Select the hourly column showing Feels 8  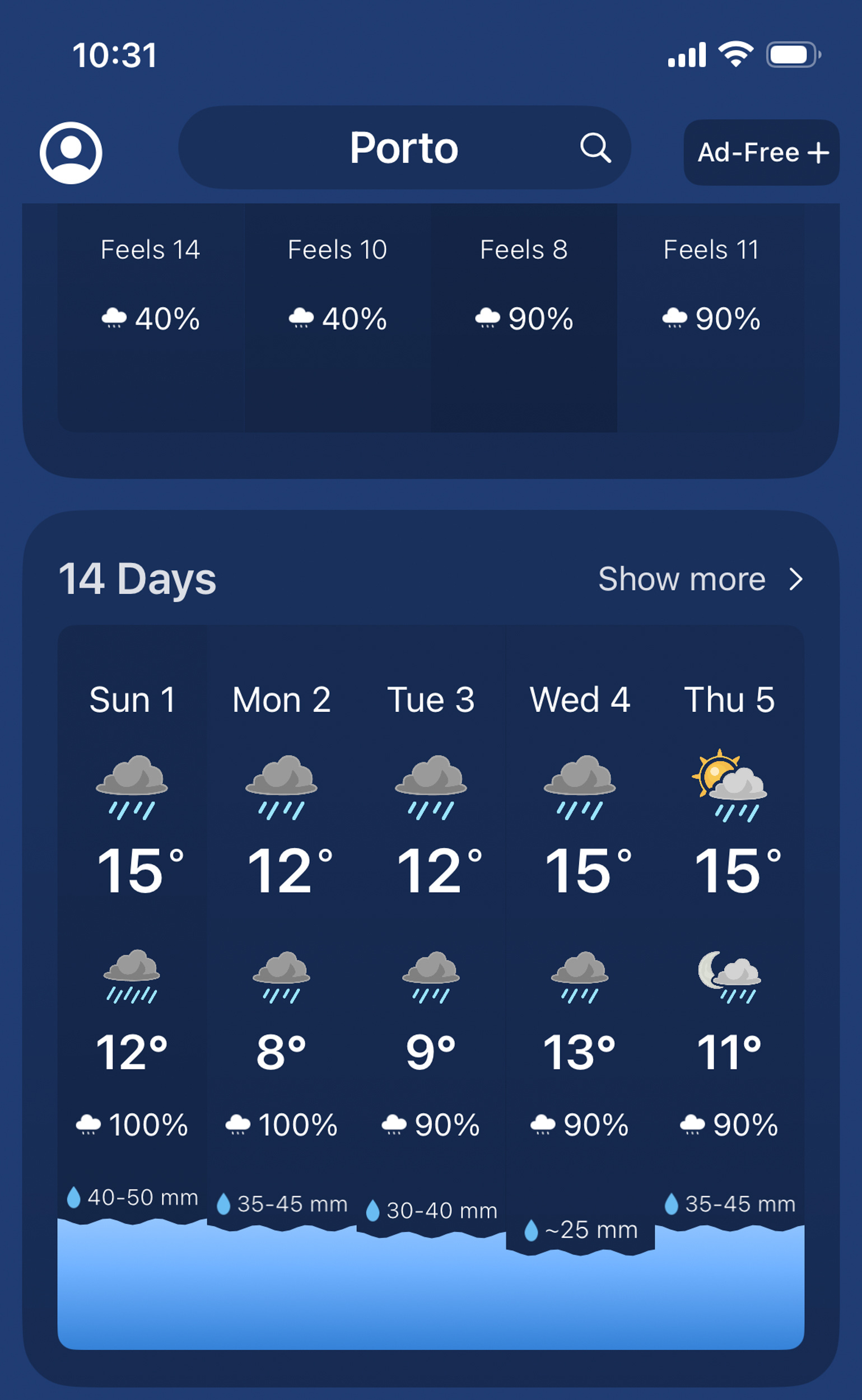(x=524, y=308)
